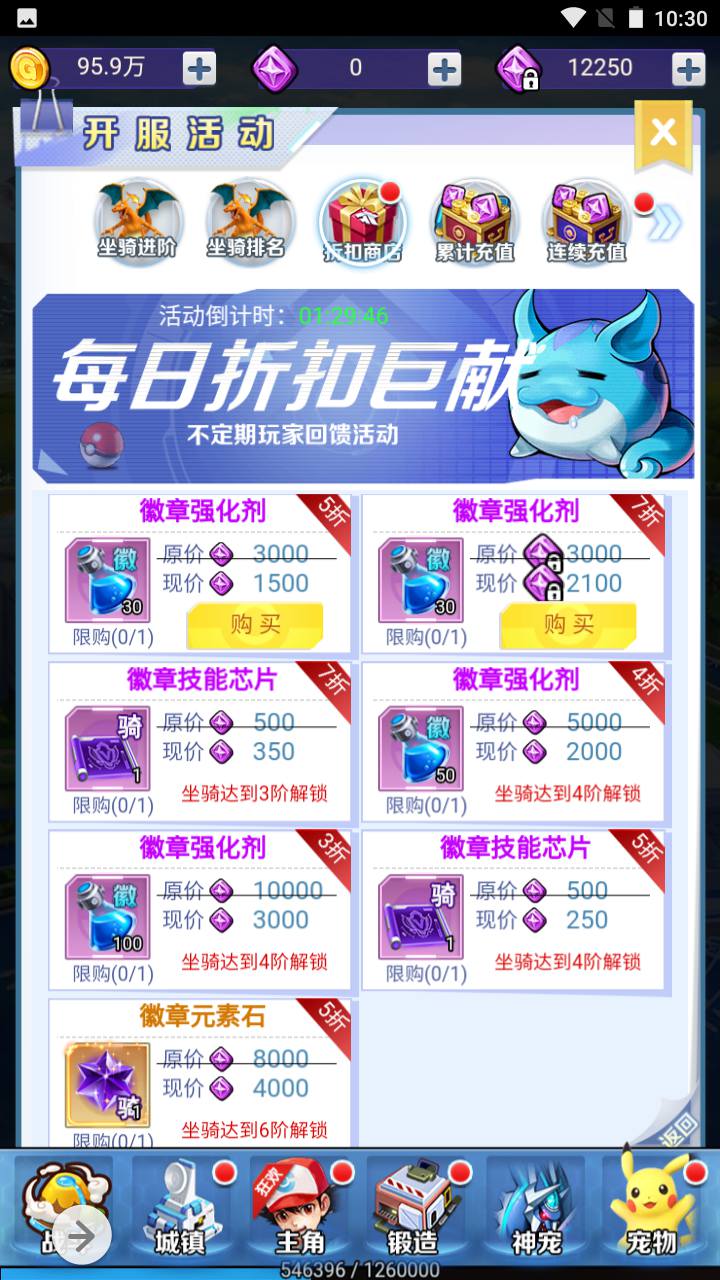Open the 坐骑排名 activity
Image resolution: width=720 pixels, height=1280 pixels.
click(x=250, y=222)
